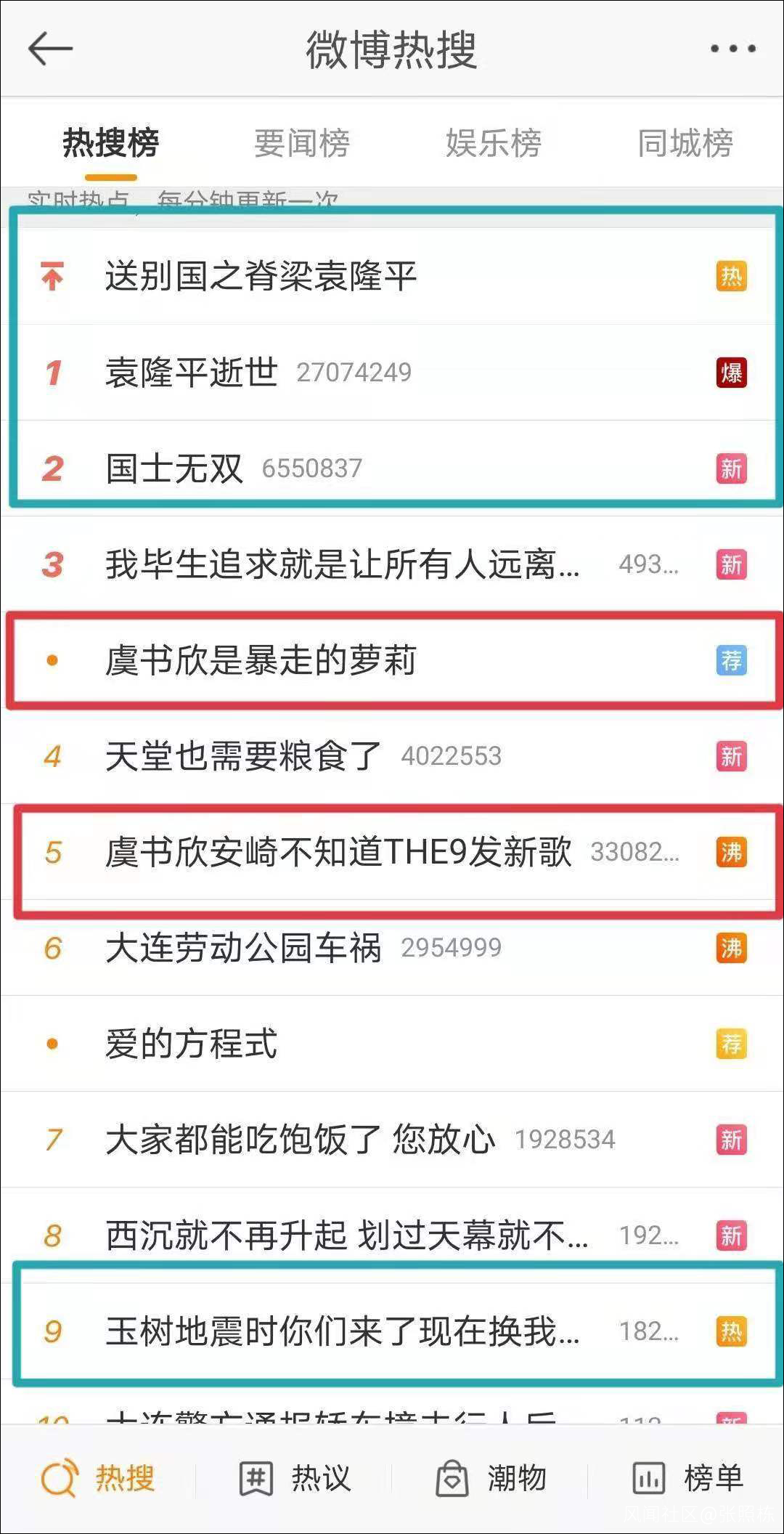This screenshot has width=784, height=1534.
Task: Open pinned topic 送别国之脊梁袁隆平
Action: click(261, 277)
